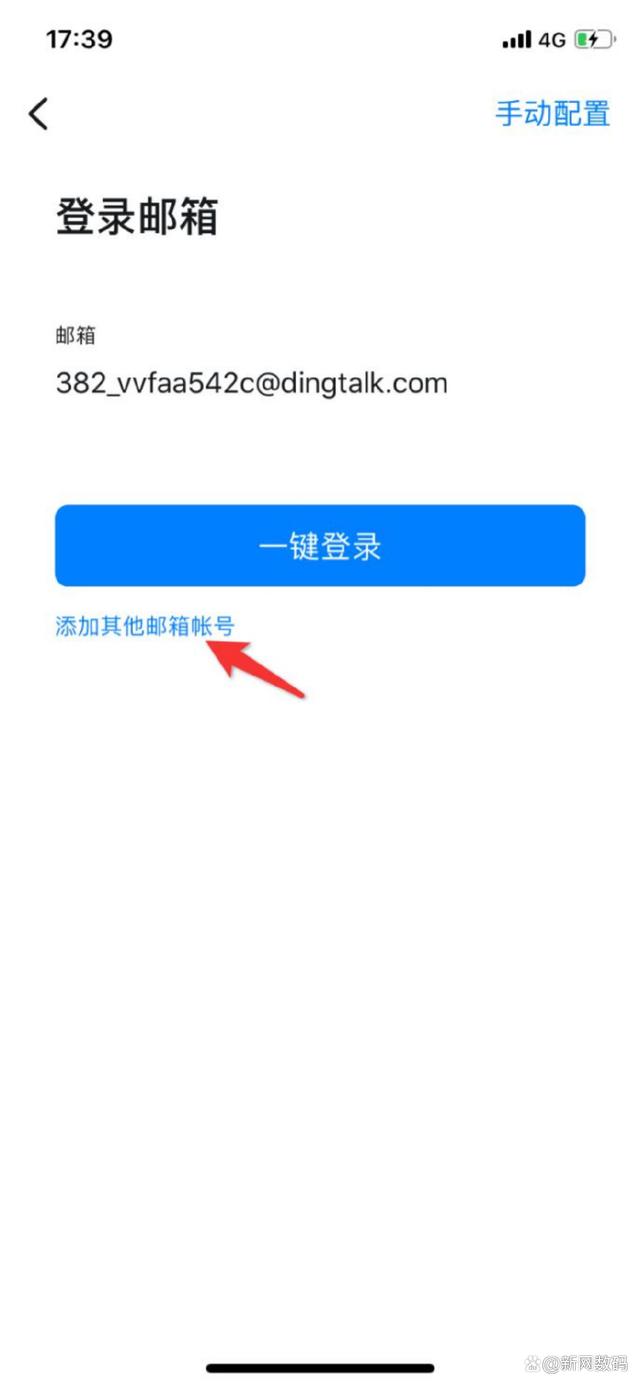Tap the dingtalk.com email address field
Viewport: 640px width, 1386px height.
(252, 384)
